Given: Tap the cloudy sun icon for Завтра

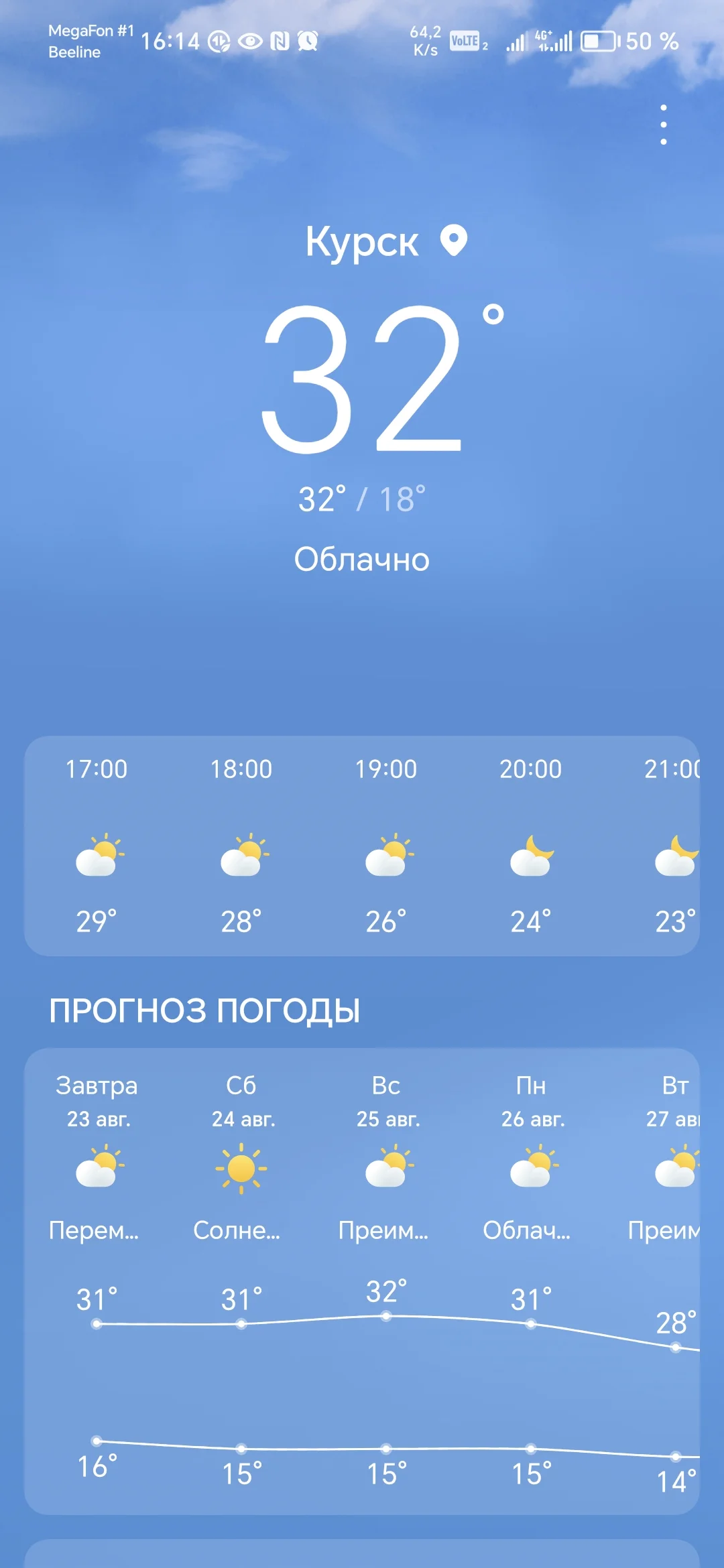Looking at the screenshot, I should tap(98, 1166).
